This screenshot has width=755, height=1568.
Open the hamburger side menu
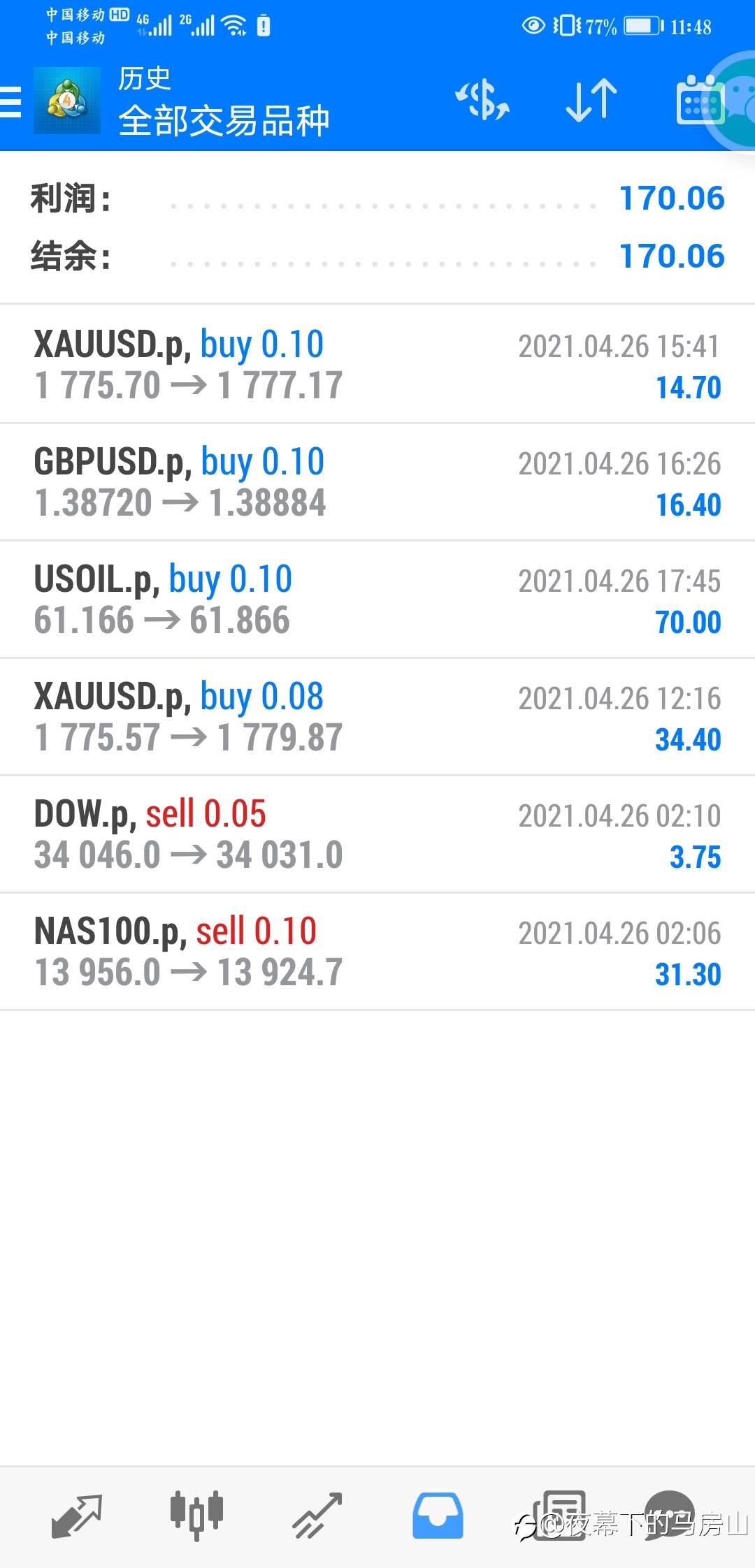tap(11, 102)
